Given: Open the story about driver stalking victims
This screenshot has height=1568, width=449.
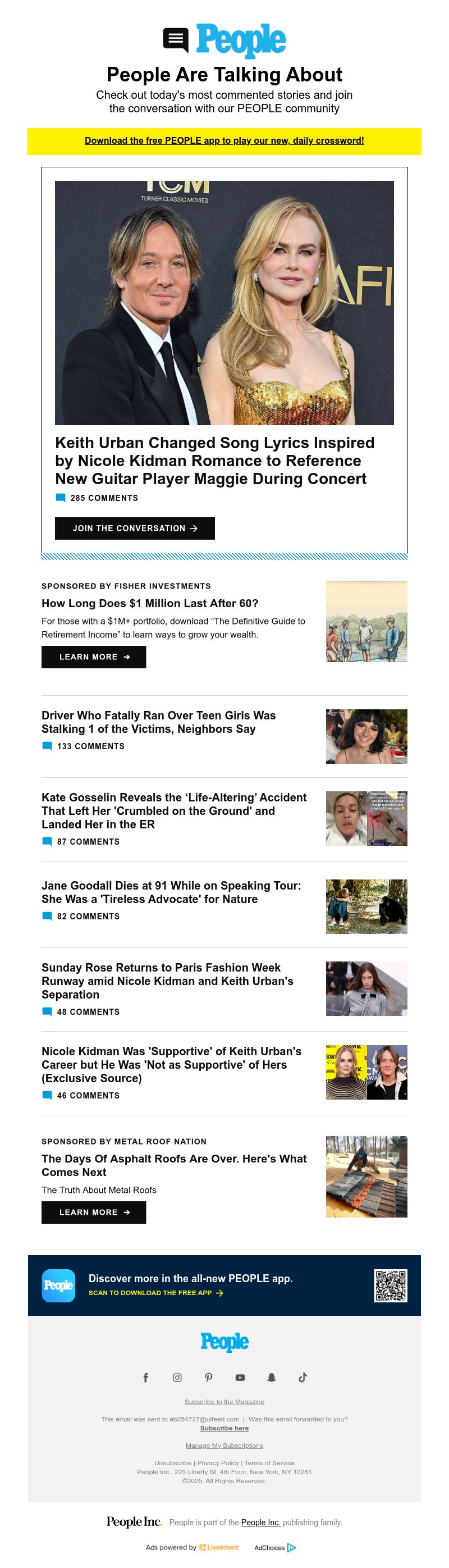Looking at the screenshot, I should click(x=158, y=722).
